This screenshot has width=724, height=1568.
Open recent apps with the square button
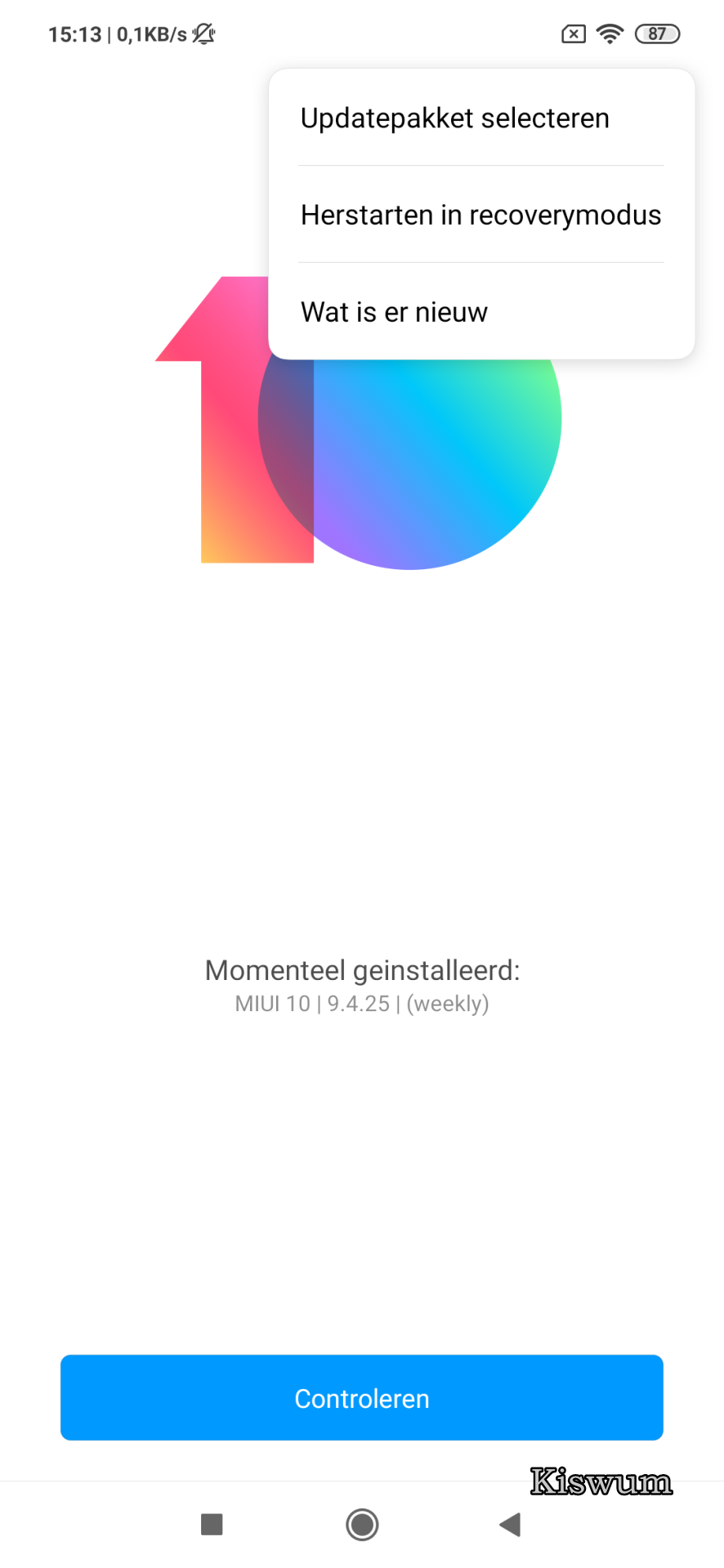click(x=212, y=1524)
